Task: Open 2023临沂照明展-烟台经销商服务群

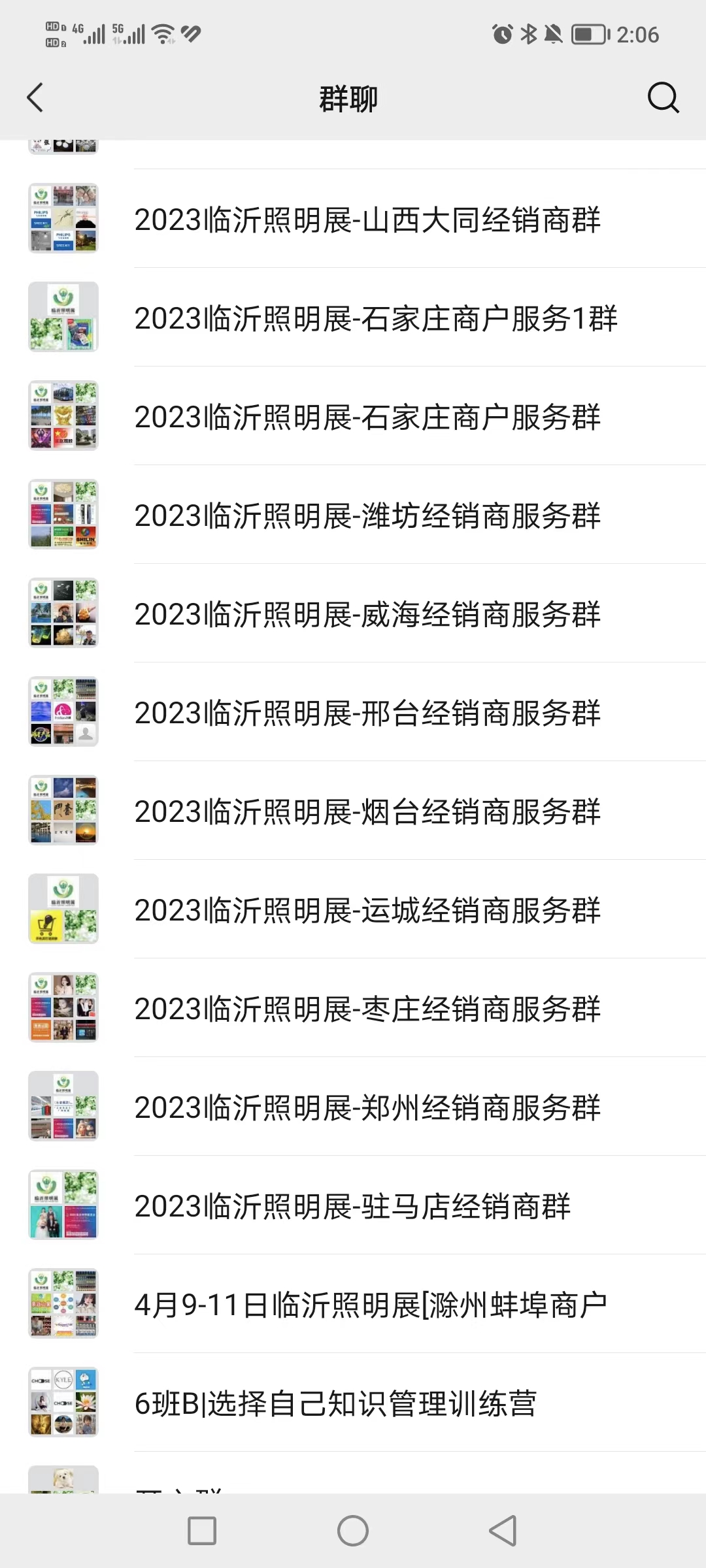Action: [x=366, y=811]
